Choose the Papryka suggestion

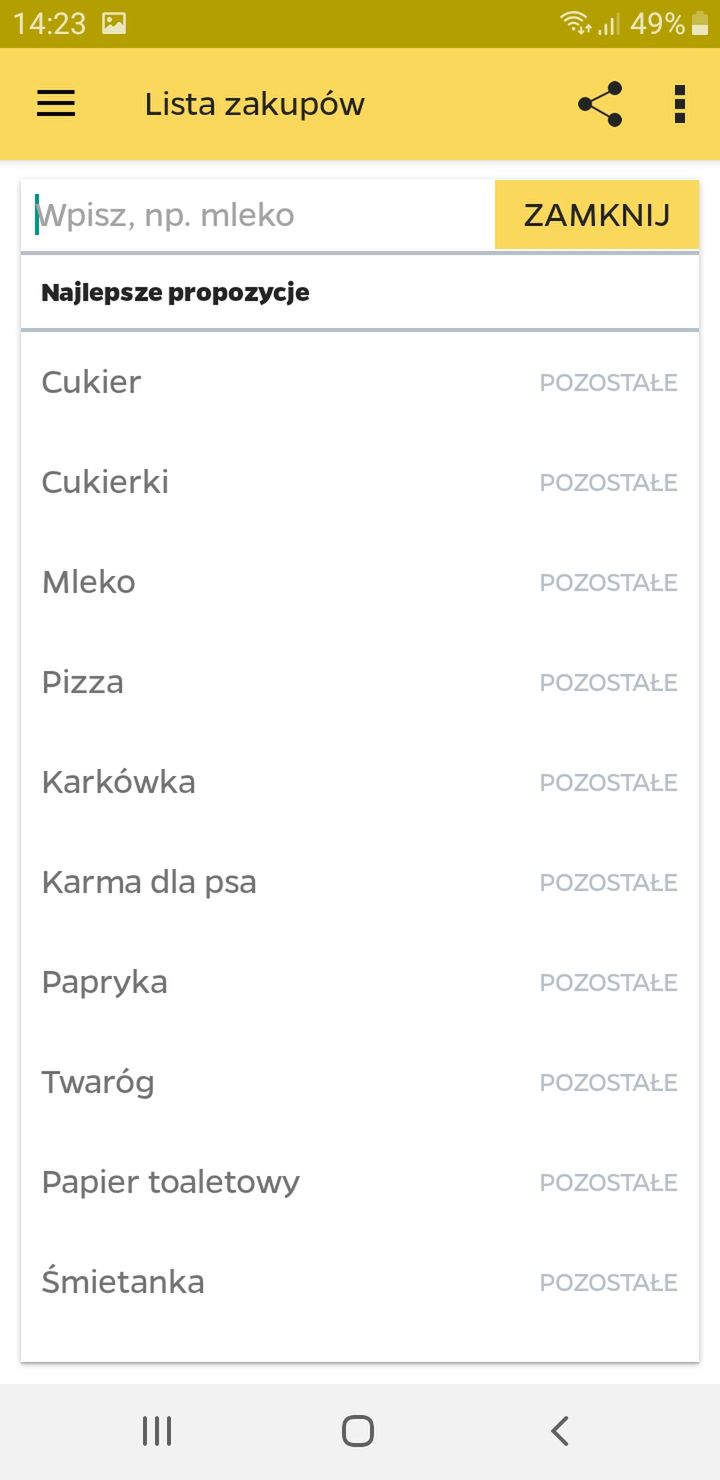(360, 982)
